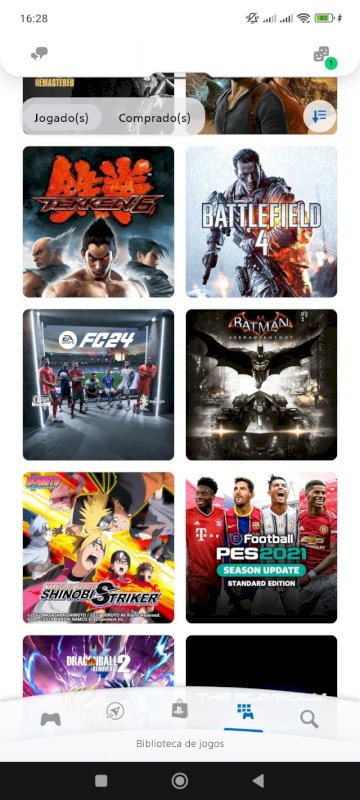The image size is (360, 800).
Task: Open the Battlefield 4 game tile
Action: (x=261, y=221)
